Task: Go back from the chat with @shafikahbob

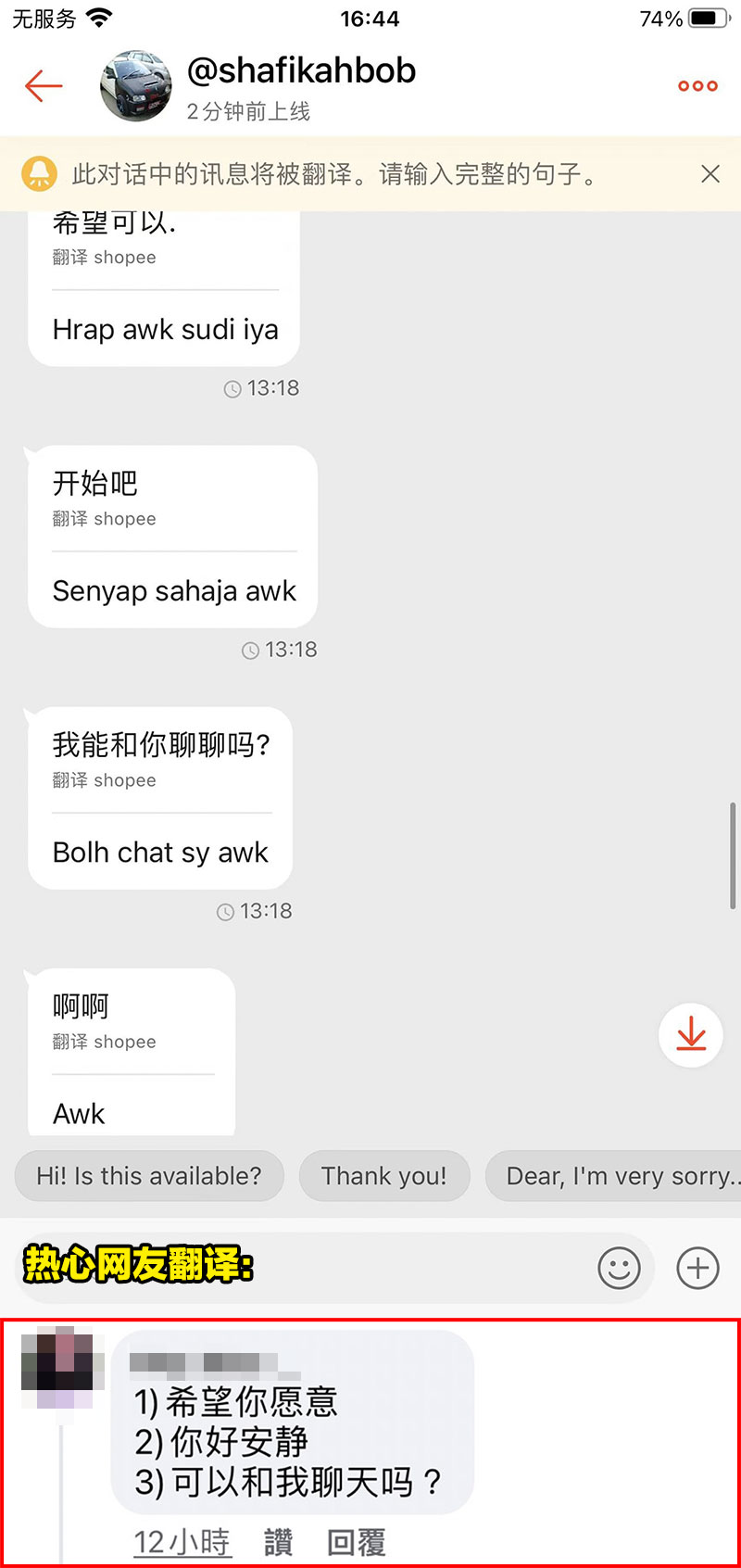Action: (x=44, y=86)
